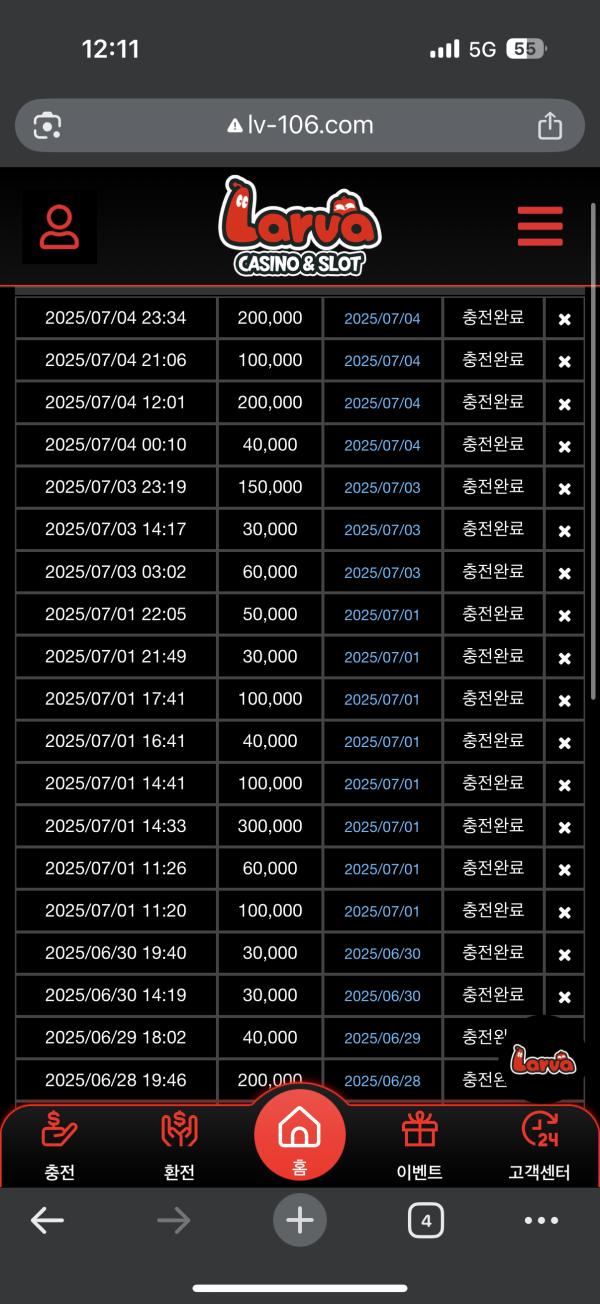Open a new browser tab

pyautogui.click(x=300, y=1220)
